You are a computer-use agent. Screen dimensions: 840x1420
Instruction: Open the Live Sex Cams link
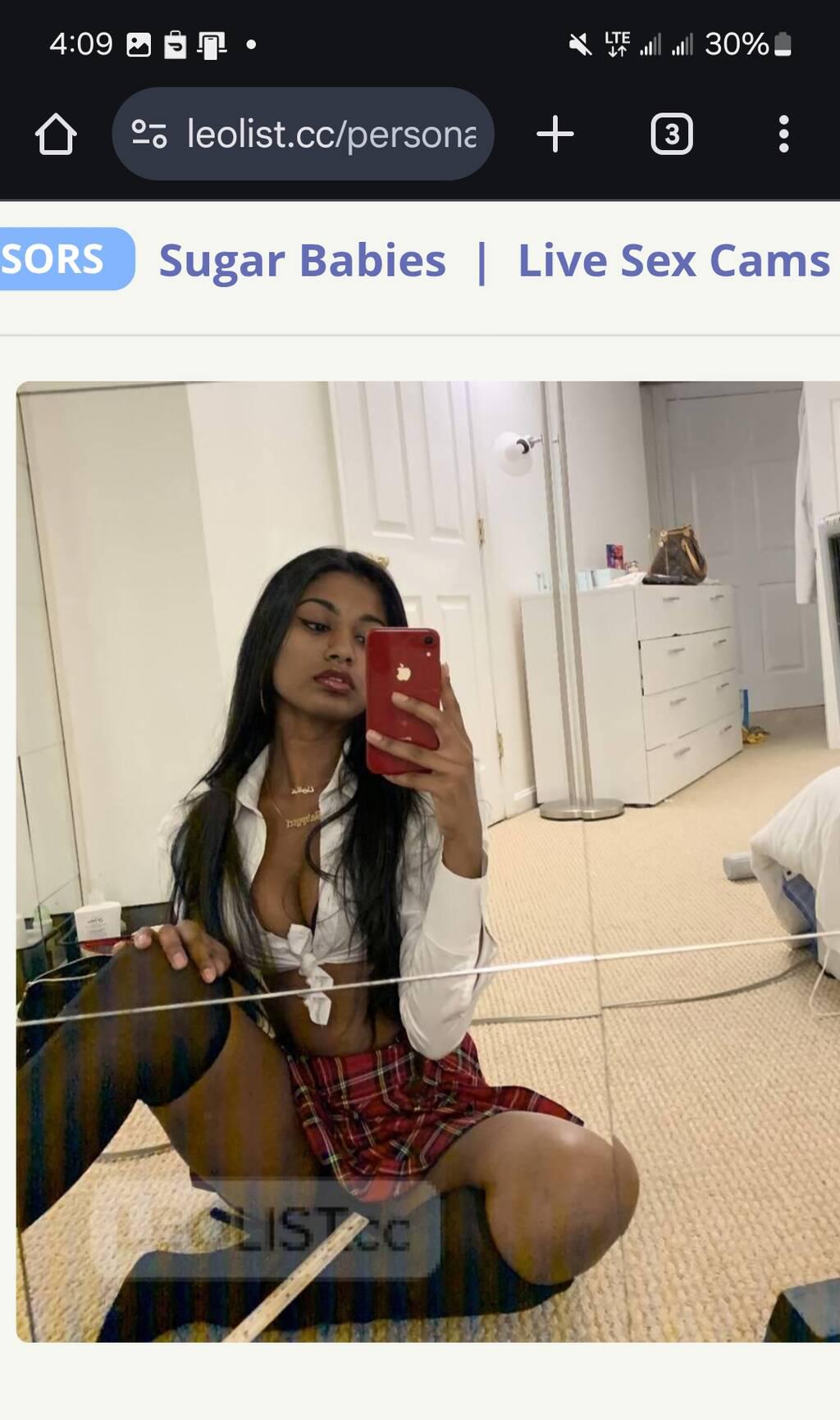[673, 261]
